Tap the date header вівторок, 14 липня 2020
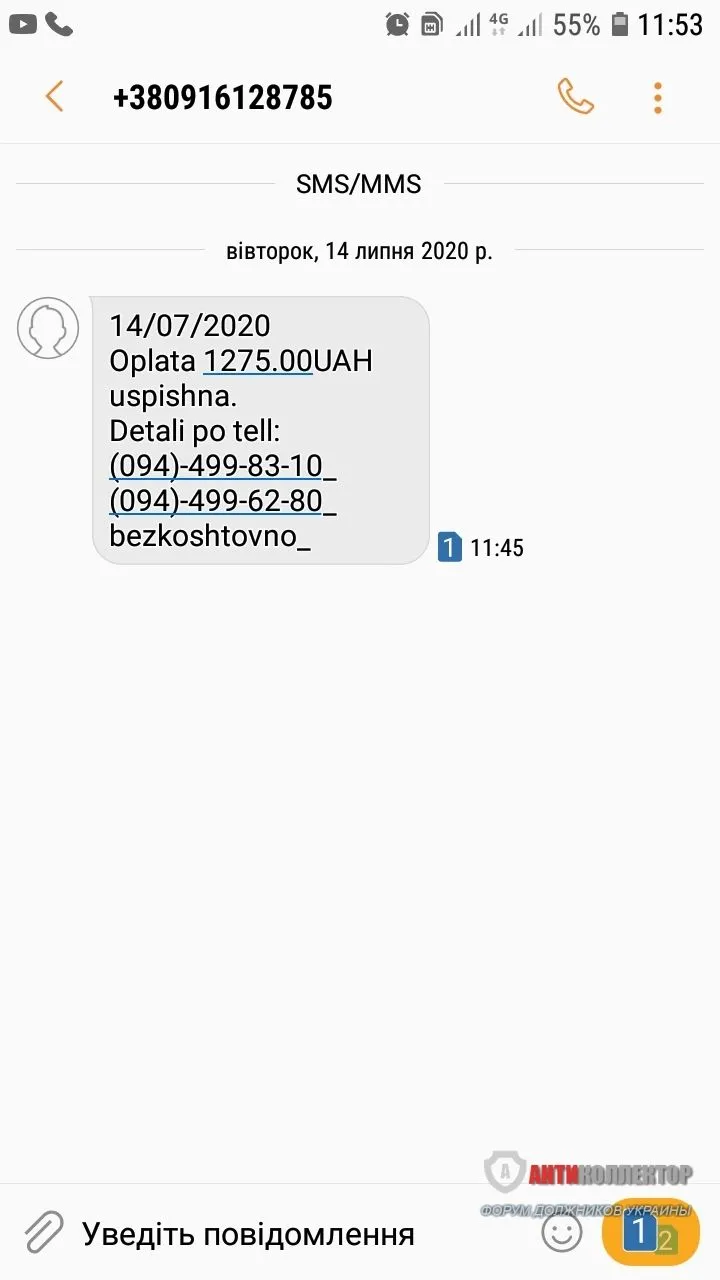The image size is (720, 1280). point(359,251)
